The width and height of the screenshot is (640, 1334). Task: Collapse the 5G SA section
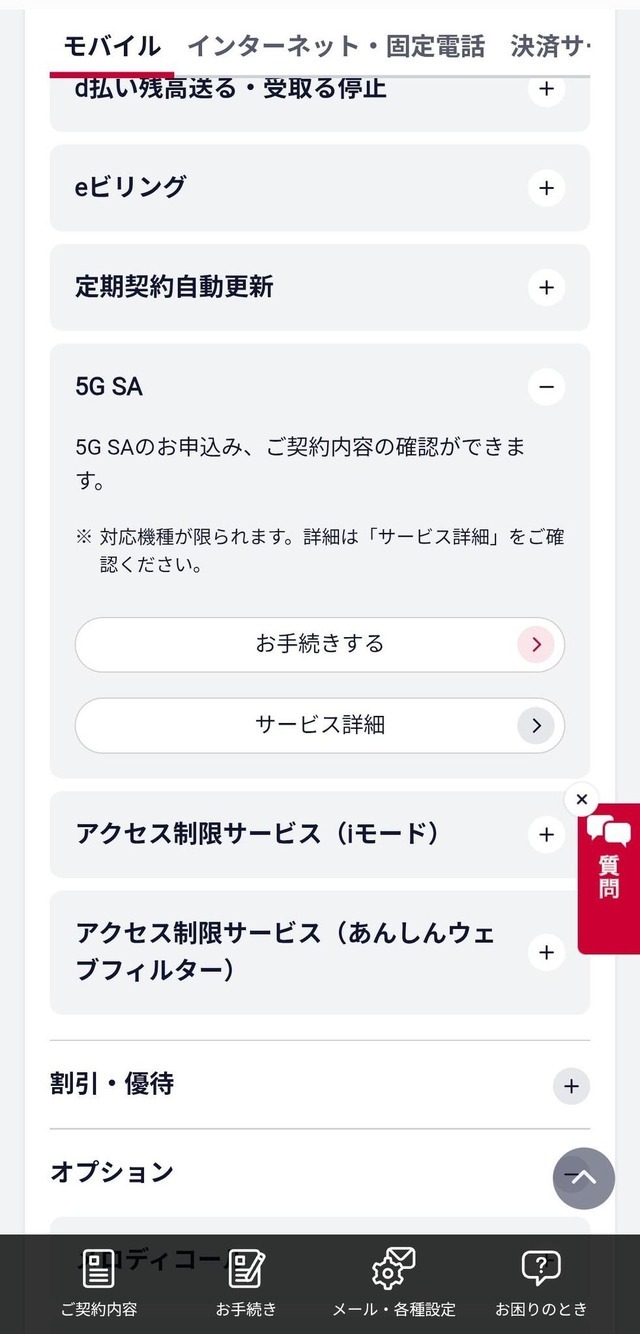click(546, 386)
